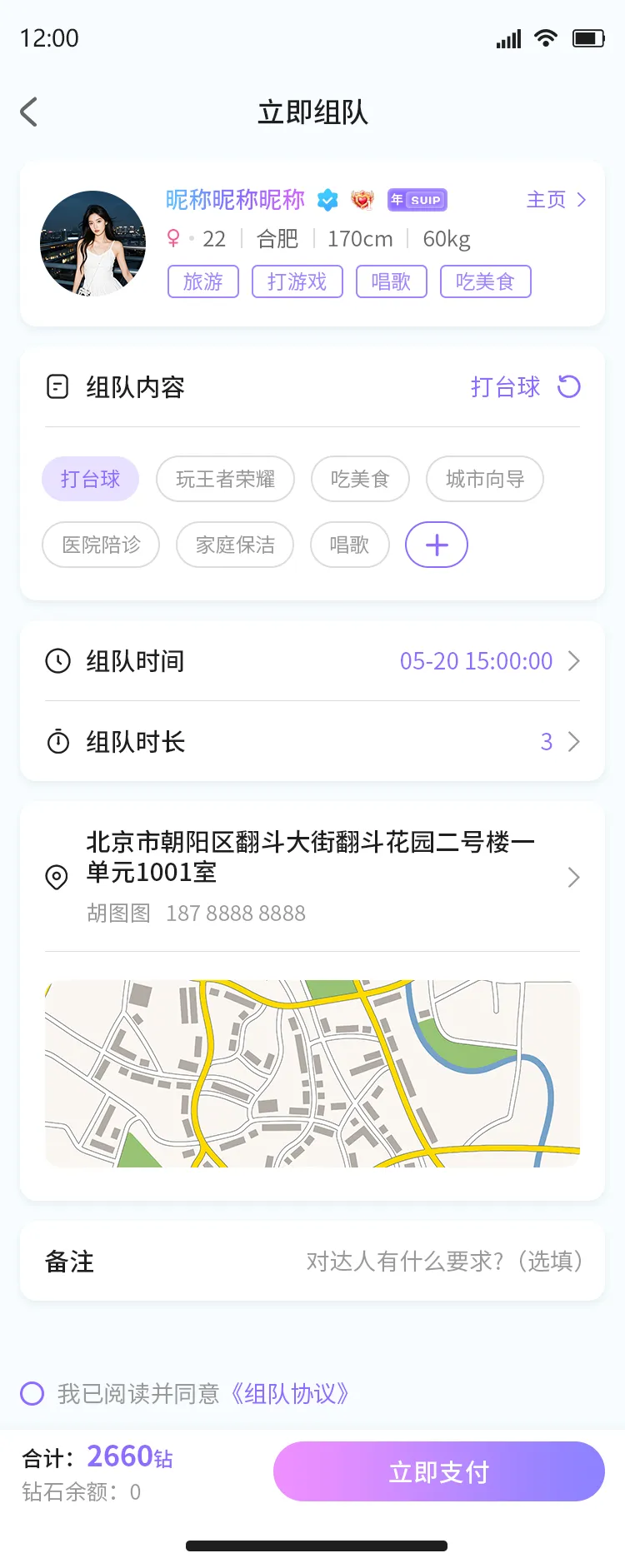Viewport: 625px width, 1568px height.
Task: Open the map preview
Action: click(x=312, y=1073)
